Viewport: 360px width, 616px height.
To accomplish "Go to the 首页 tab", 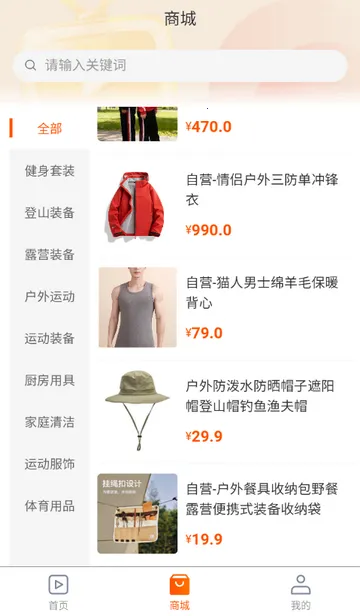I will (59, 592).
